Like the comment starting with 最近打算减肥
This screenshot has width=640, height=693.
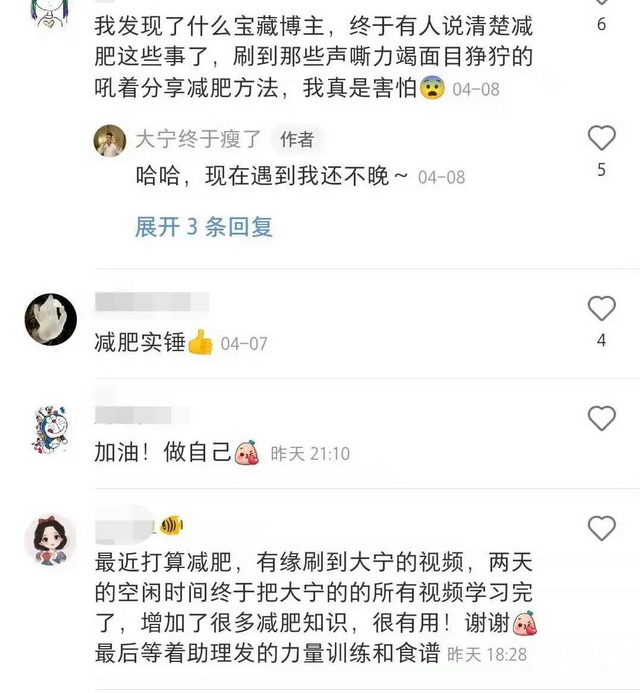click(x=601, y=528)
